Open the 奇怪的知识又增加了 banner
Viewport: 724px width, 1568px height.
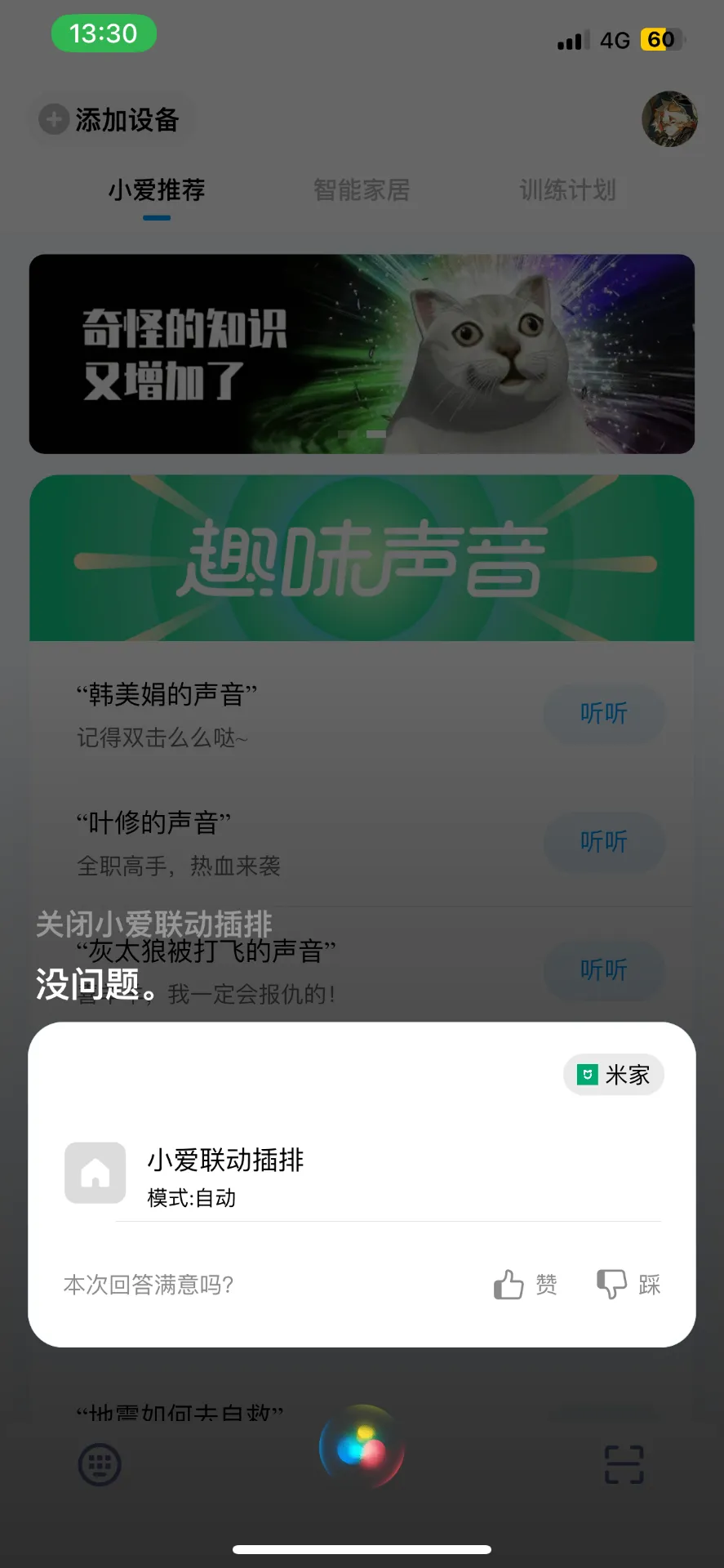pos(362,354)
